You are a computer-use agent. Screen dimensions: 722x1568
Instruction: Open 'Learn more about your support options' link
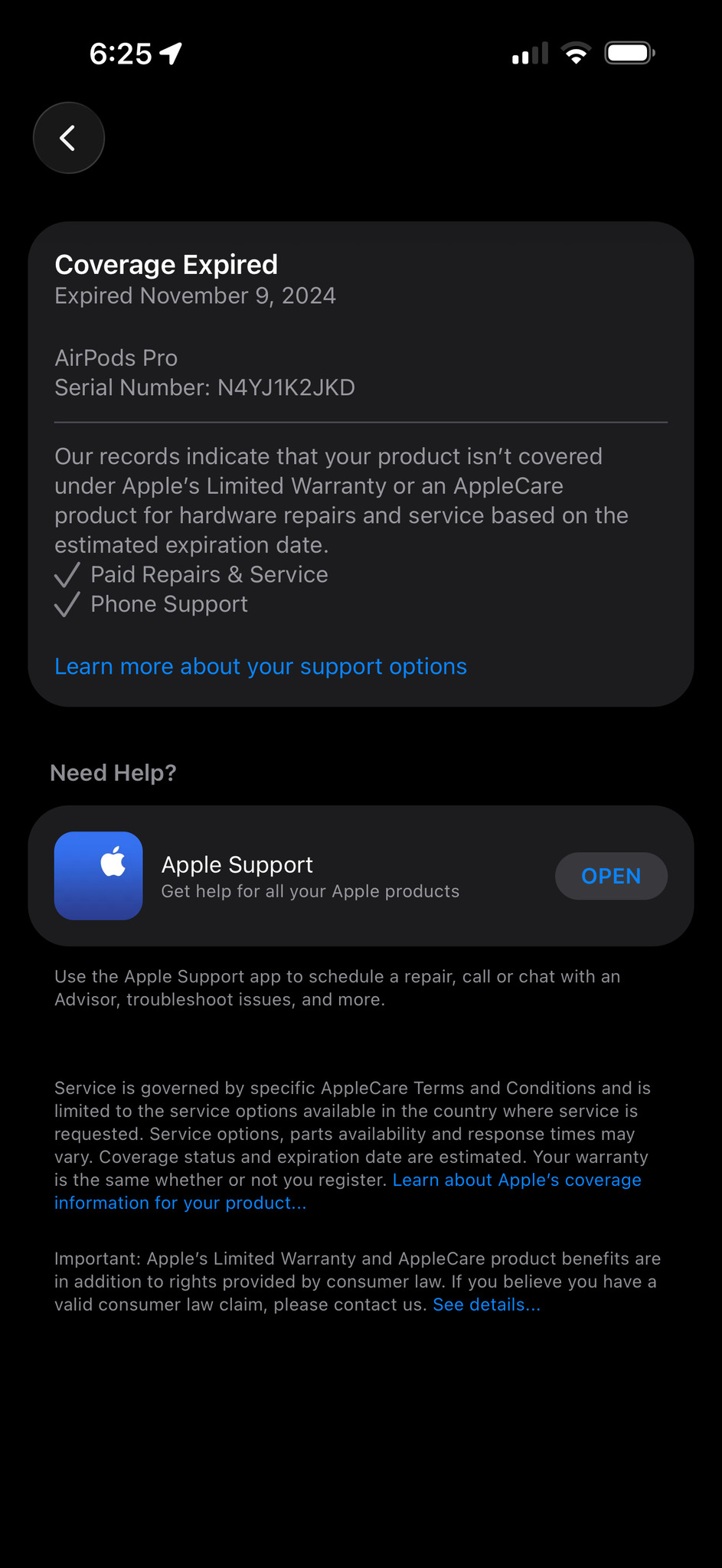pos(260,666)
